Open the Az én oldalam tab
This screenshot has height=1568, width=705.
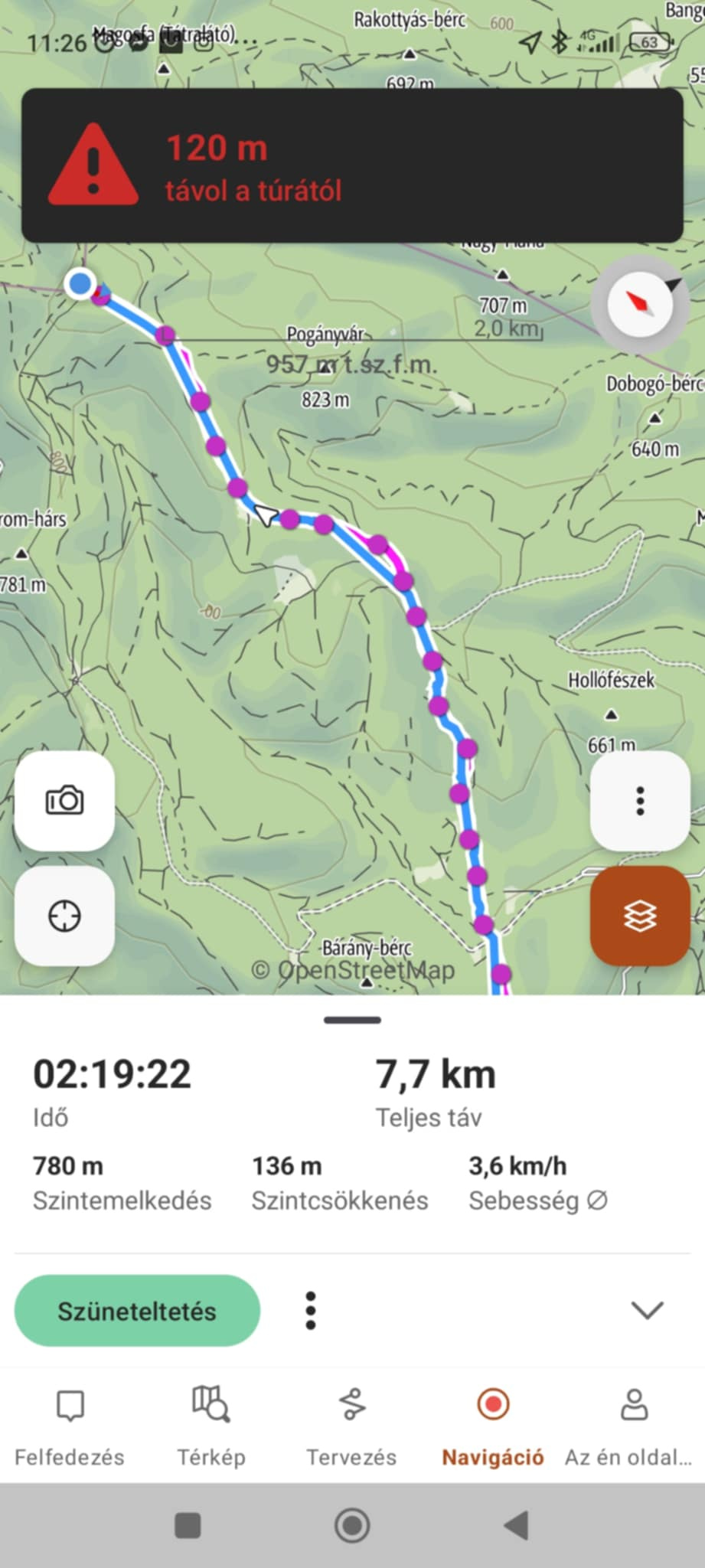(x=634, y=1427)
